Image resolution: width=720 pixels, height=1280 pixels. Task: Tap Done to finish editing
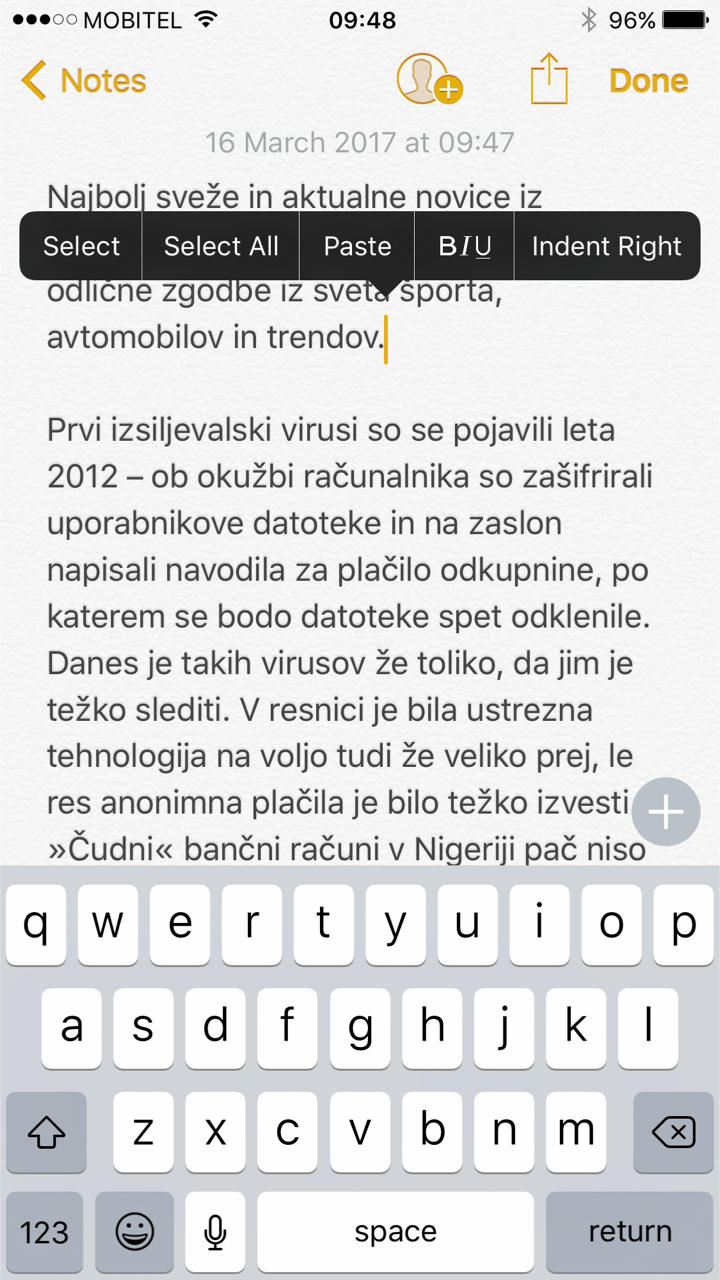648,81
